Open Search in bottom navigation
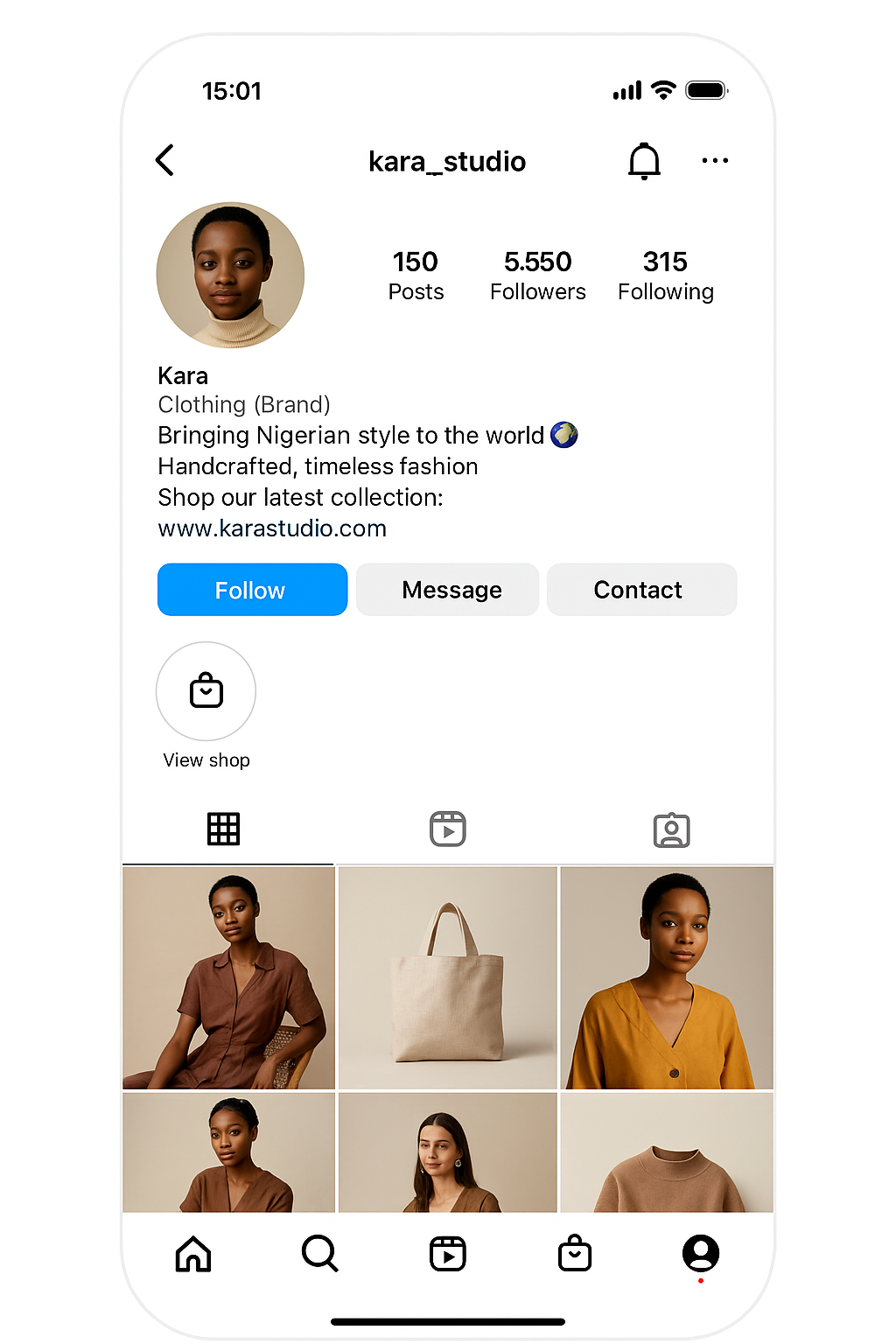The image size is (896, 1344). (319, 1254)
